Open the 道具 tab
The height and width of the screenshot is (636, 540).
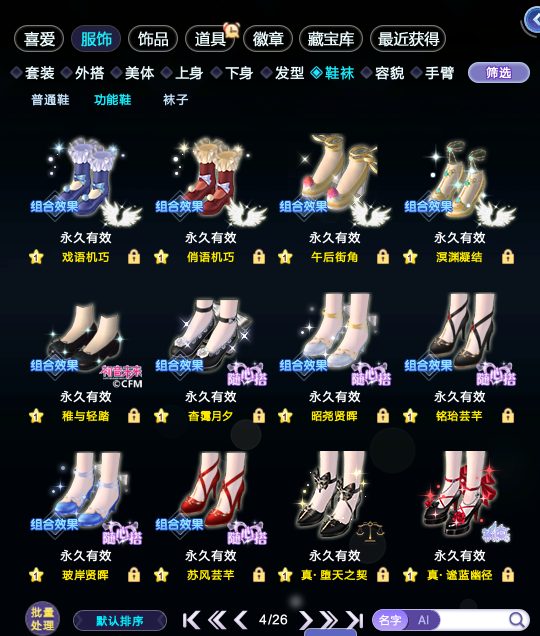click(x=210, y=39)
